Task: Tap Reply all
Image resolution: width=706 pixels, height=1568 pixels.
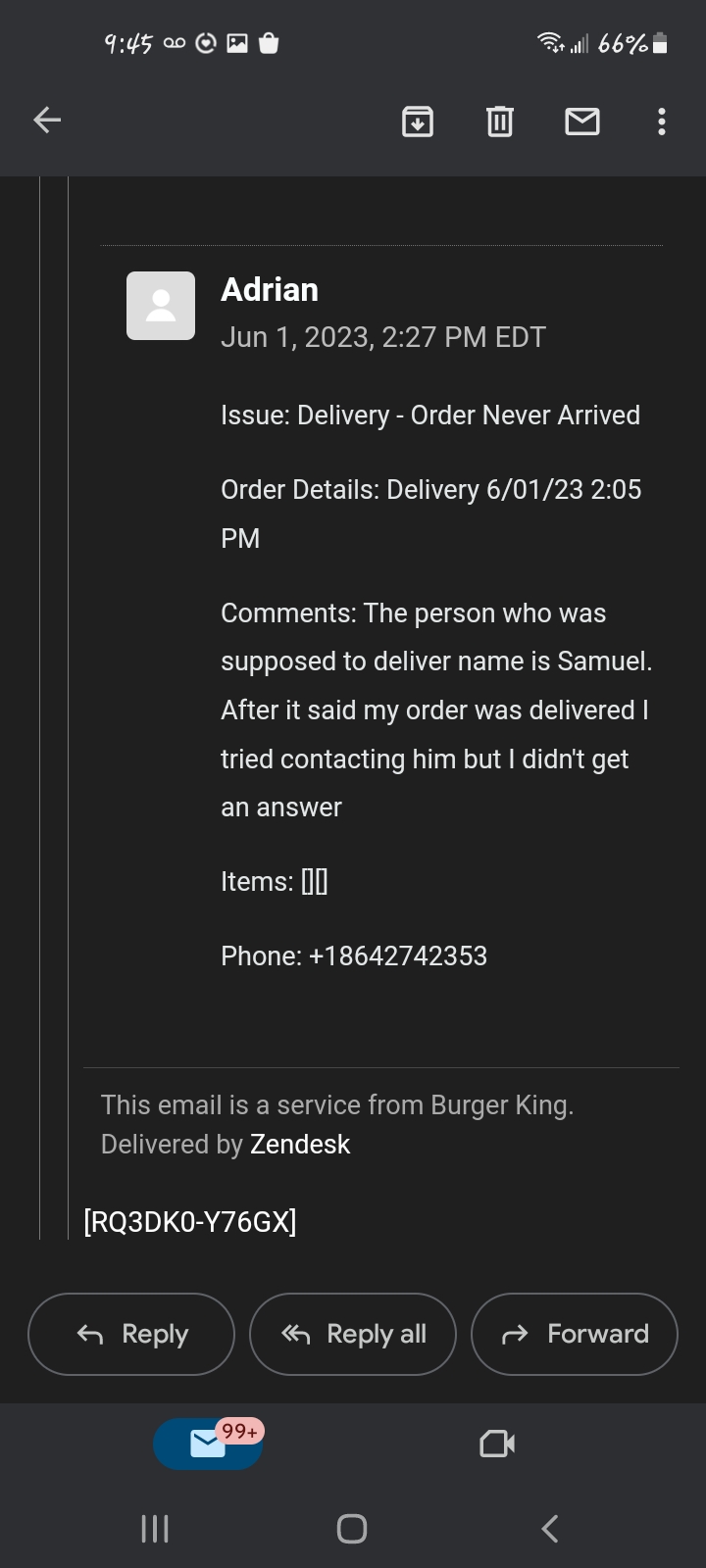Action: pyautogui.click(x=352, y=1334)
